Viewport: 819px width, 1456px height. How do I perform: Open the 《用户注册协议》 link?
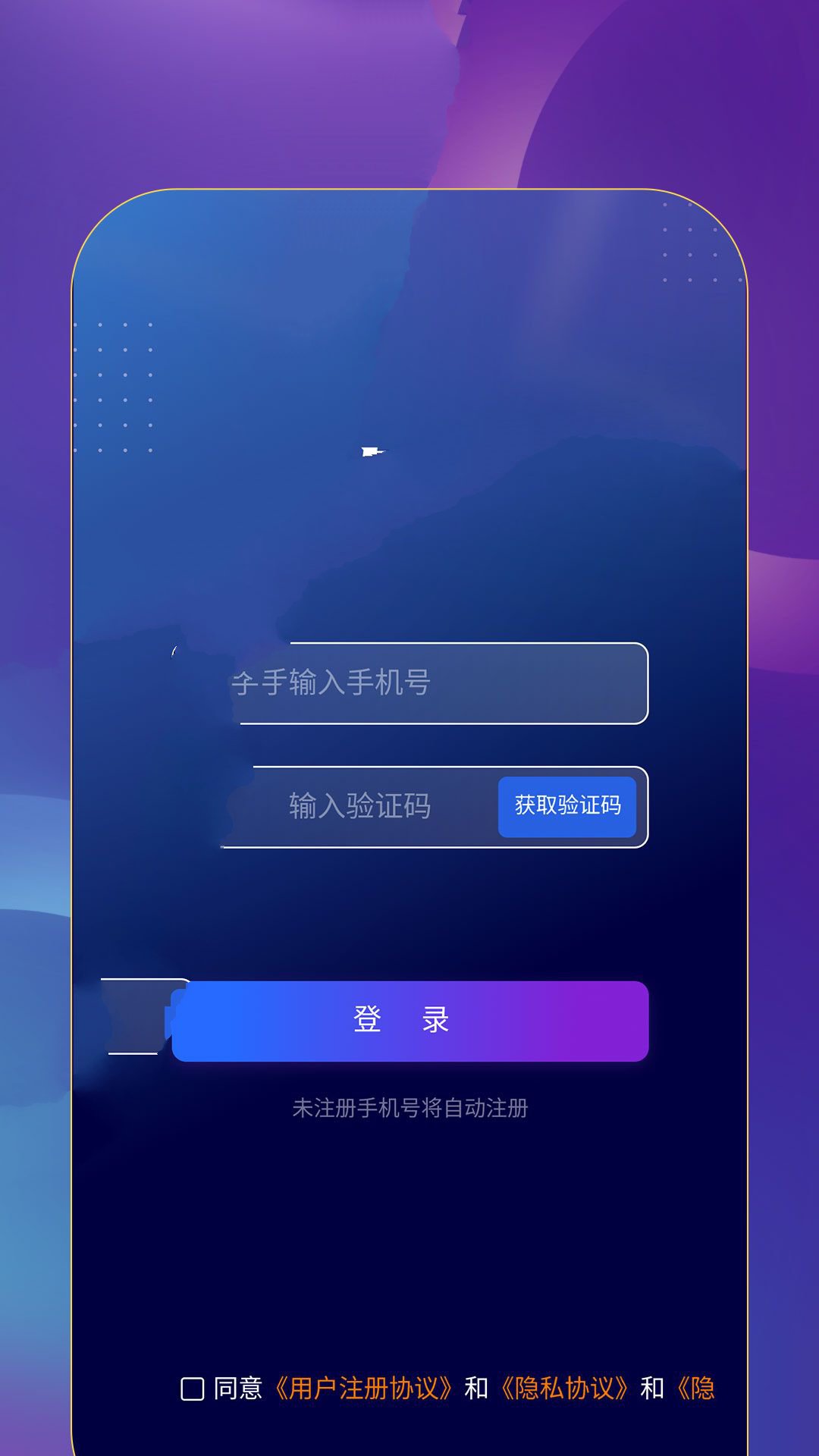(363, 1389)
